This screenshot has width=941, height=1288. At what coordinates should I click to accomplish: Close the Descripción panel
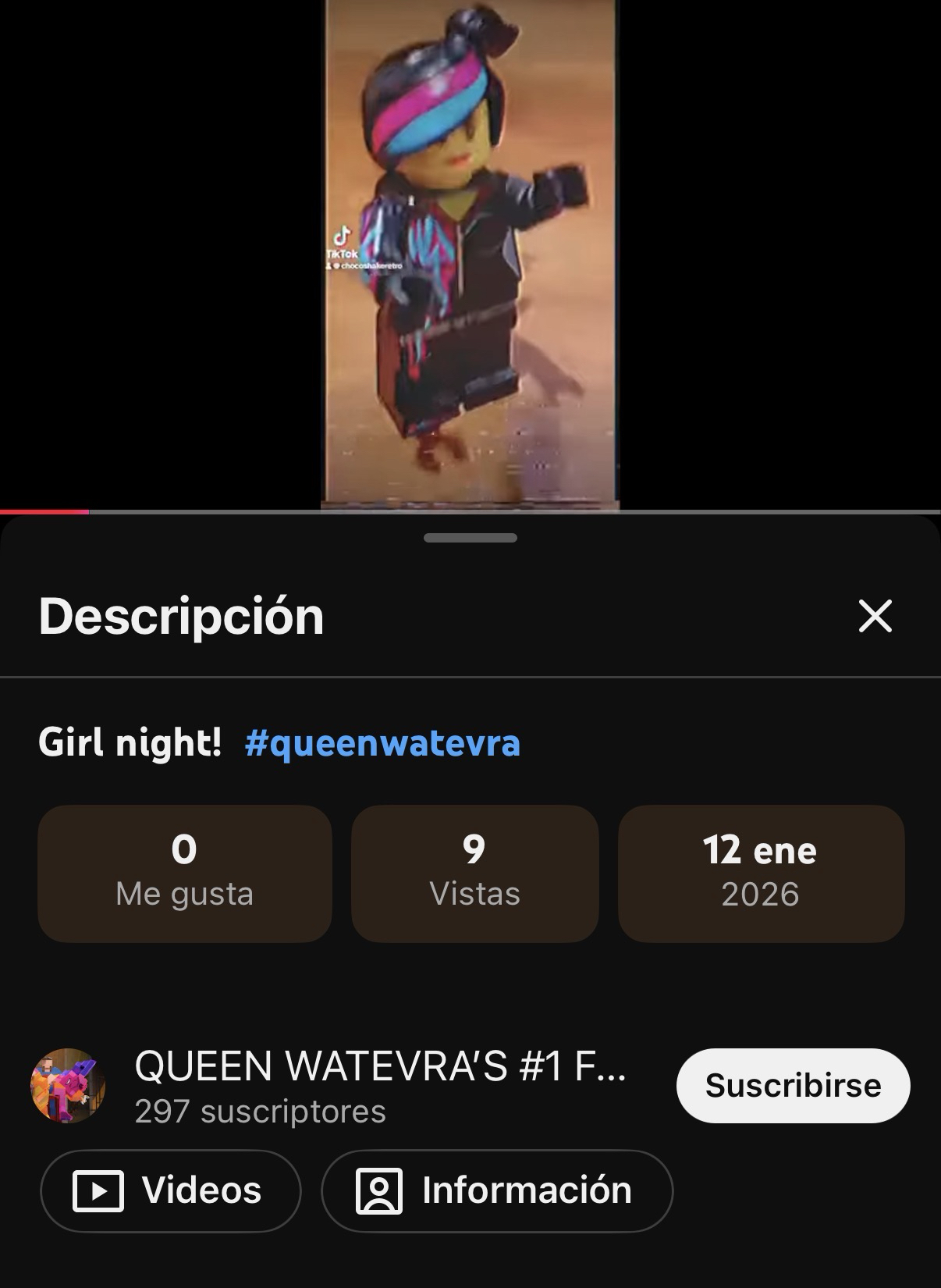click(875, 616)
